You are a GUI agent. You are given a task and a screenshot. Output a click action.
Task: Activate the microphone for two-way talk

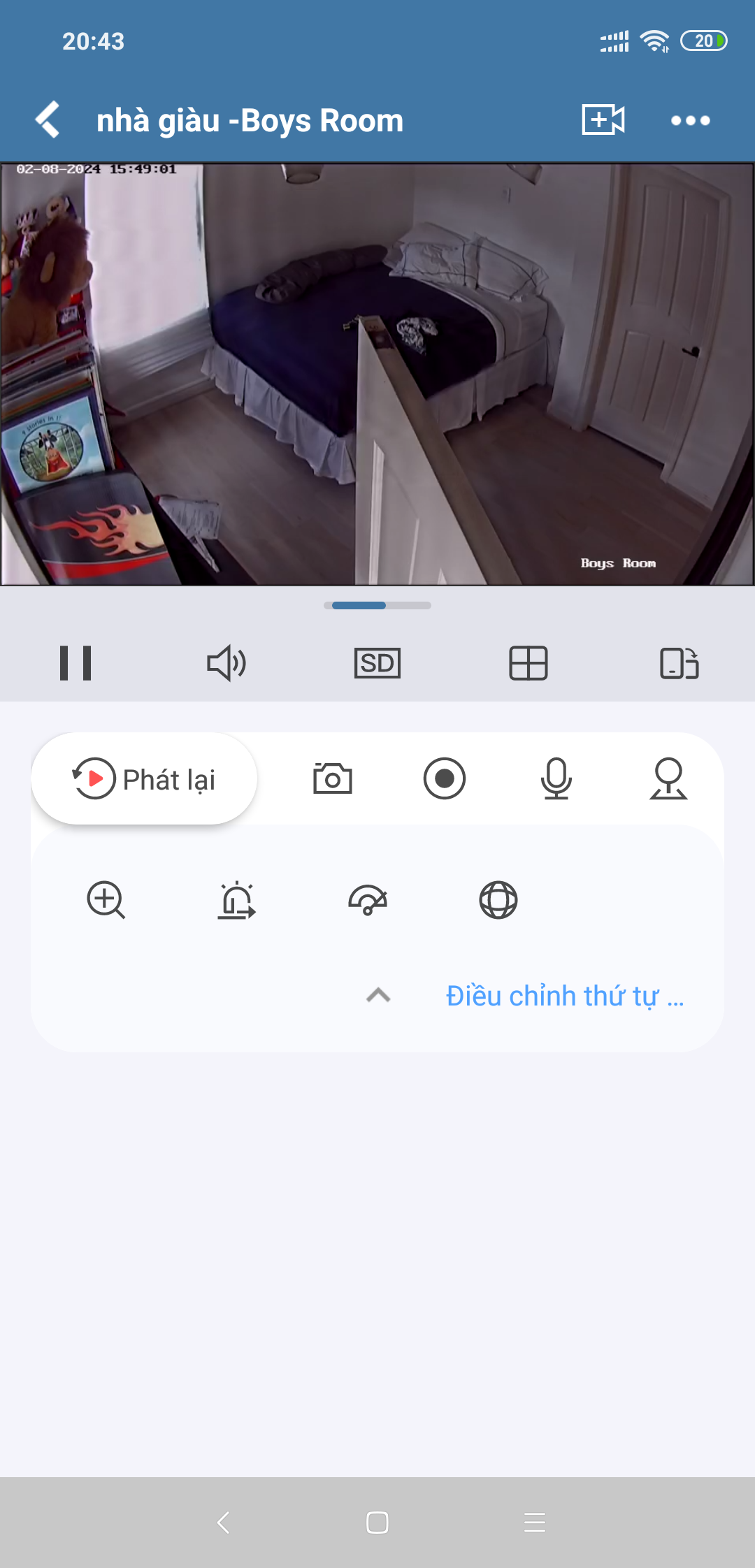point(556,778)
